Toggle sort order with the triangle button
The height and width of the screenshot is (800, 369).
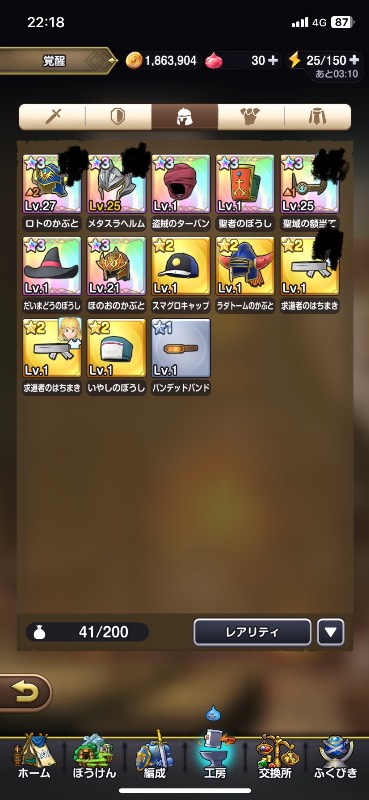pos(331,632)
